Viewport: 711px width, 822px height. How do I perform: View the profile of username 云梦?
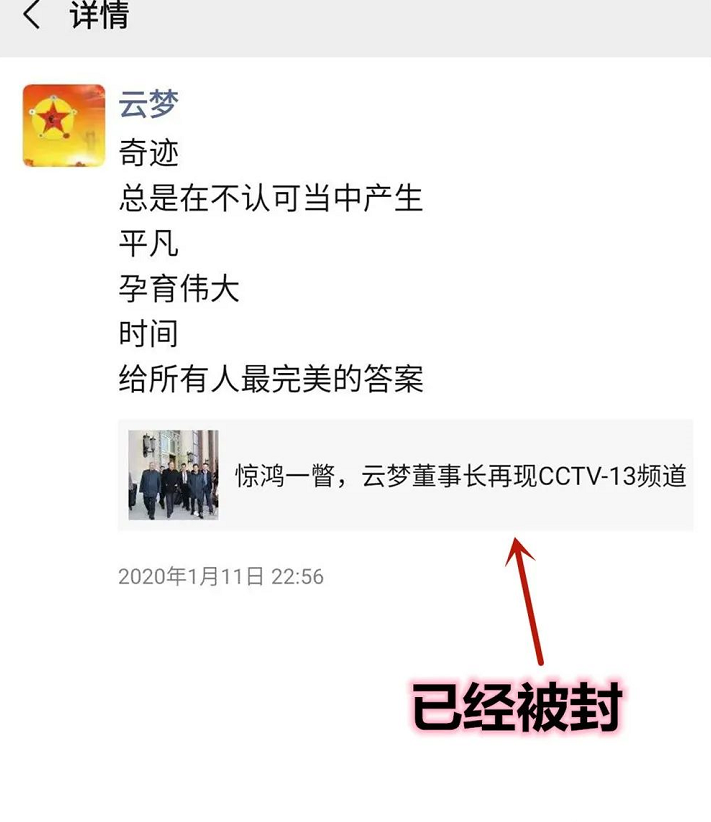pos(148,104)
